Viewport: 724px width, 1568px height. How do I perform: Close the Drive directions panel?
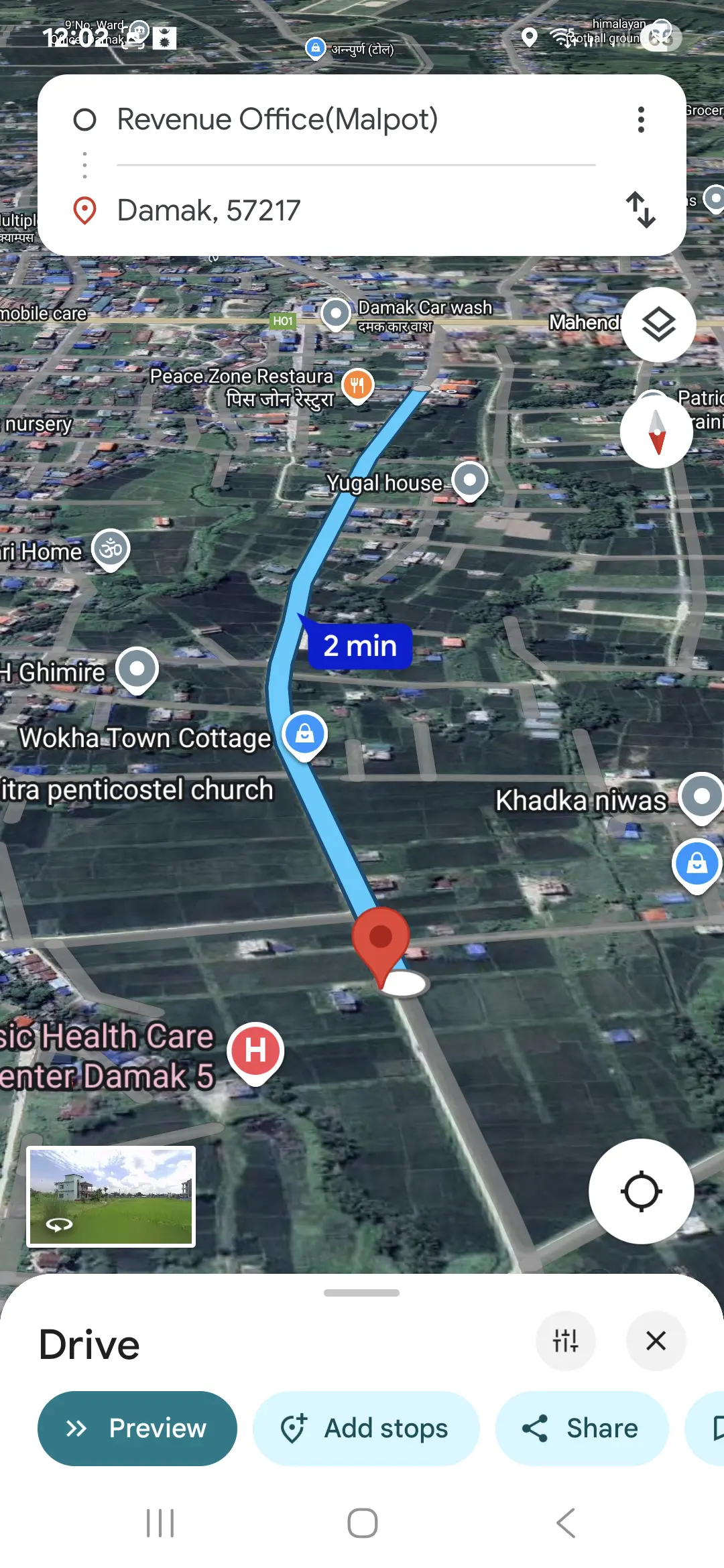[656, 1341]
